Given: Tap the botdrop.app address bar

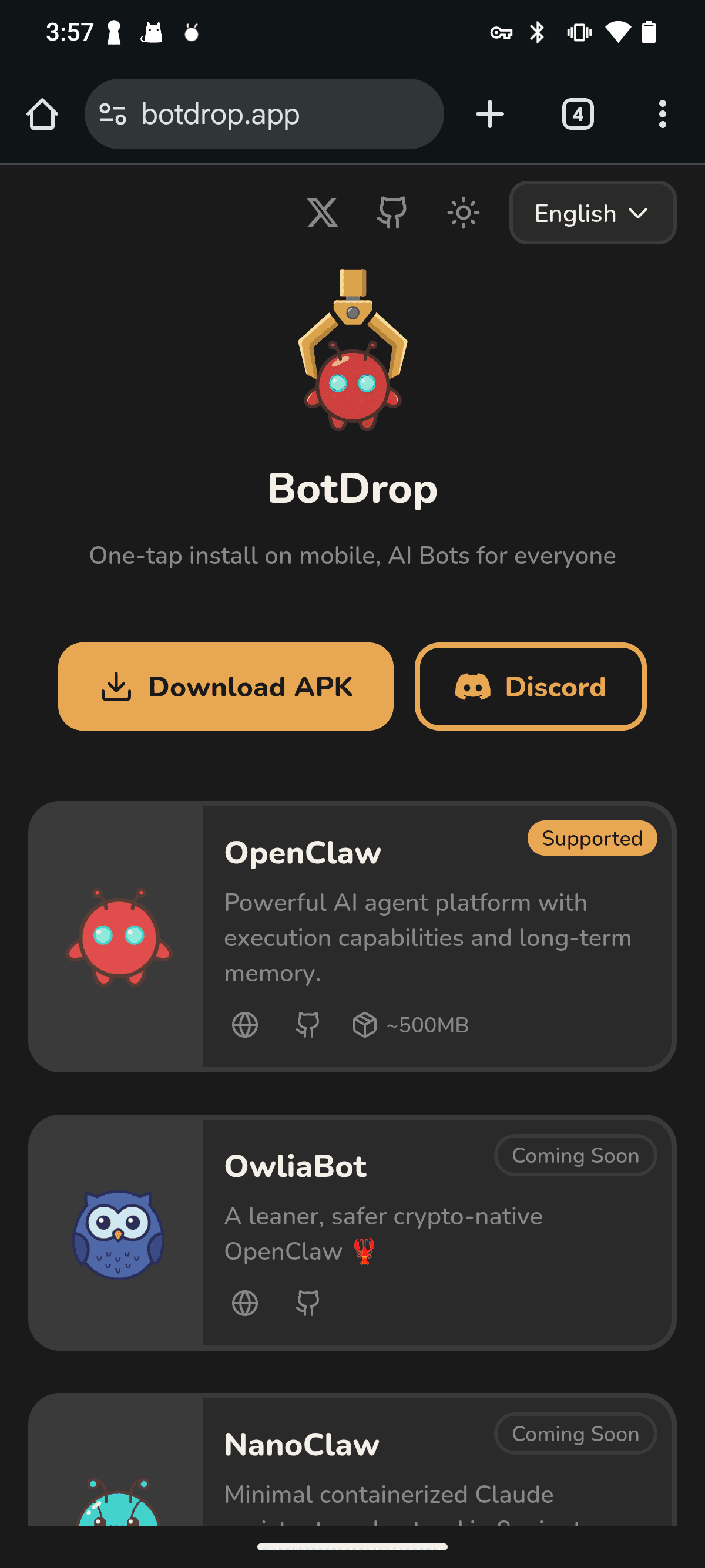Looking at the screenshot, I should coord(264,114).
